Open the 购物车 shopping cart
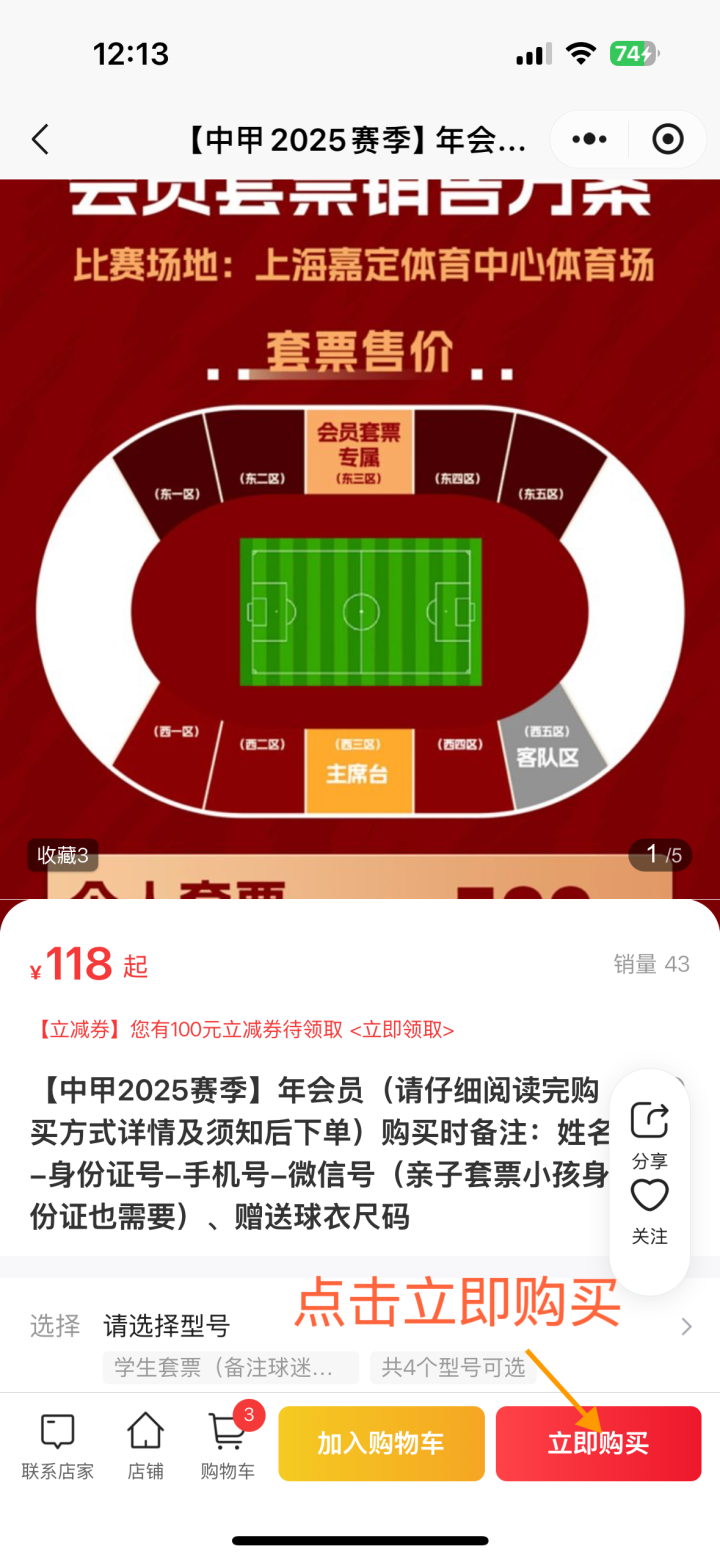The image size is (720, 1560). click(x=228, y=1445)
